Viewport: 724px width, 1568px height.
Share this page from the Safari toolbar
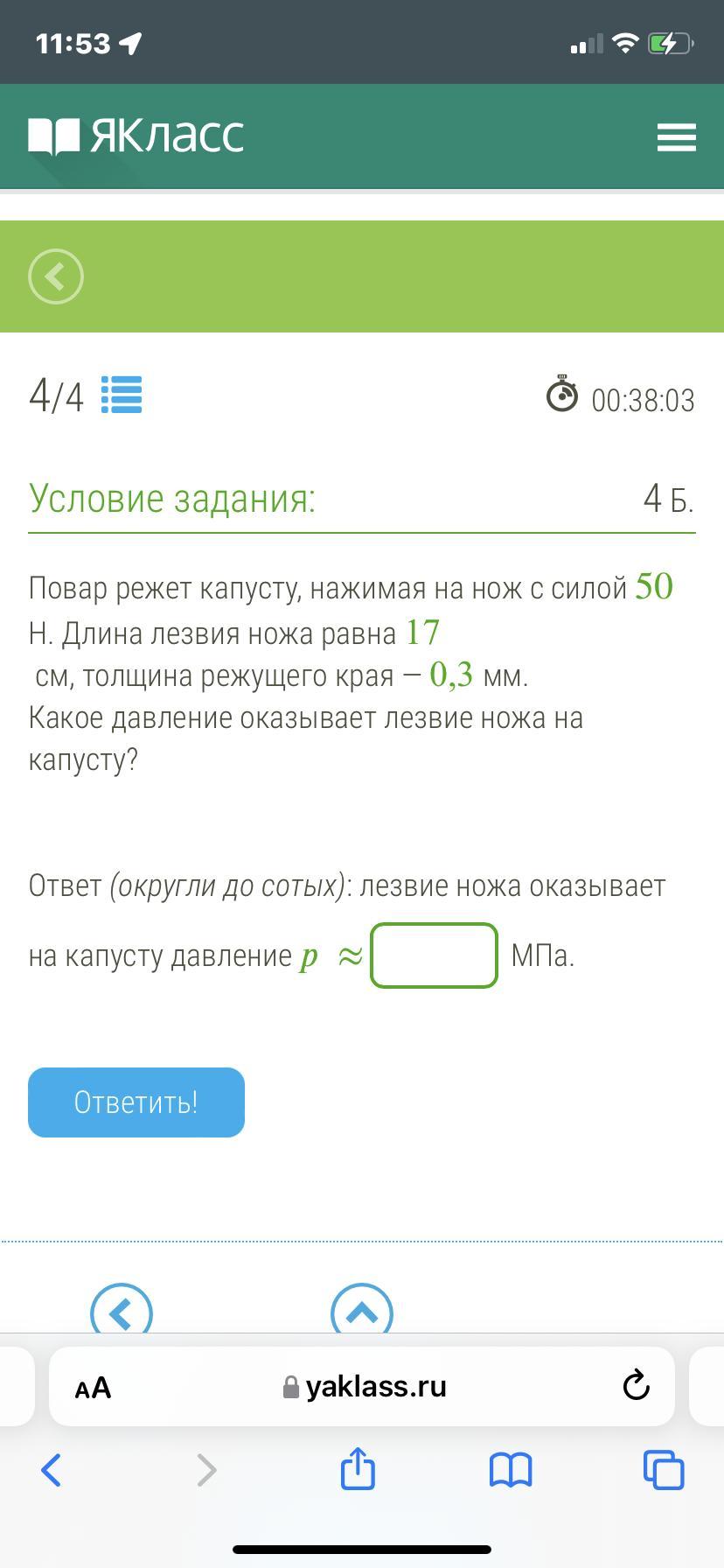(358, 1467)
